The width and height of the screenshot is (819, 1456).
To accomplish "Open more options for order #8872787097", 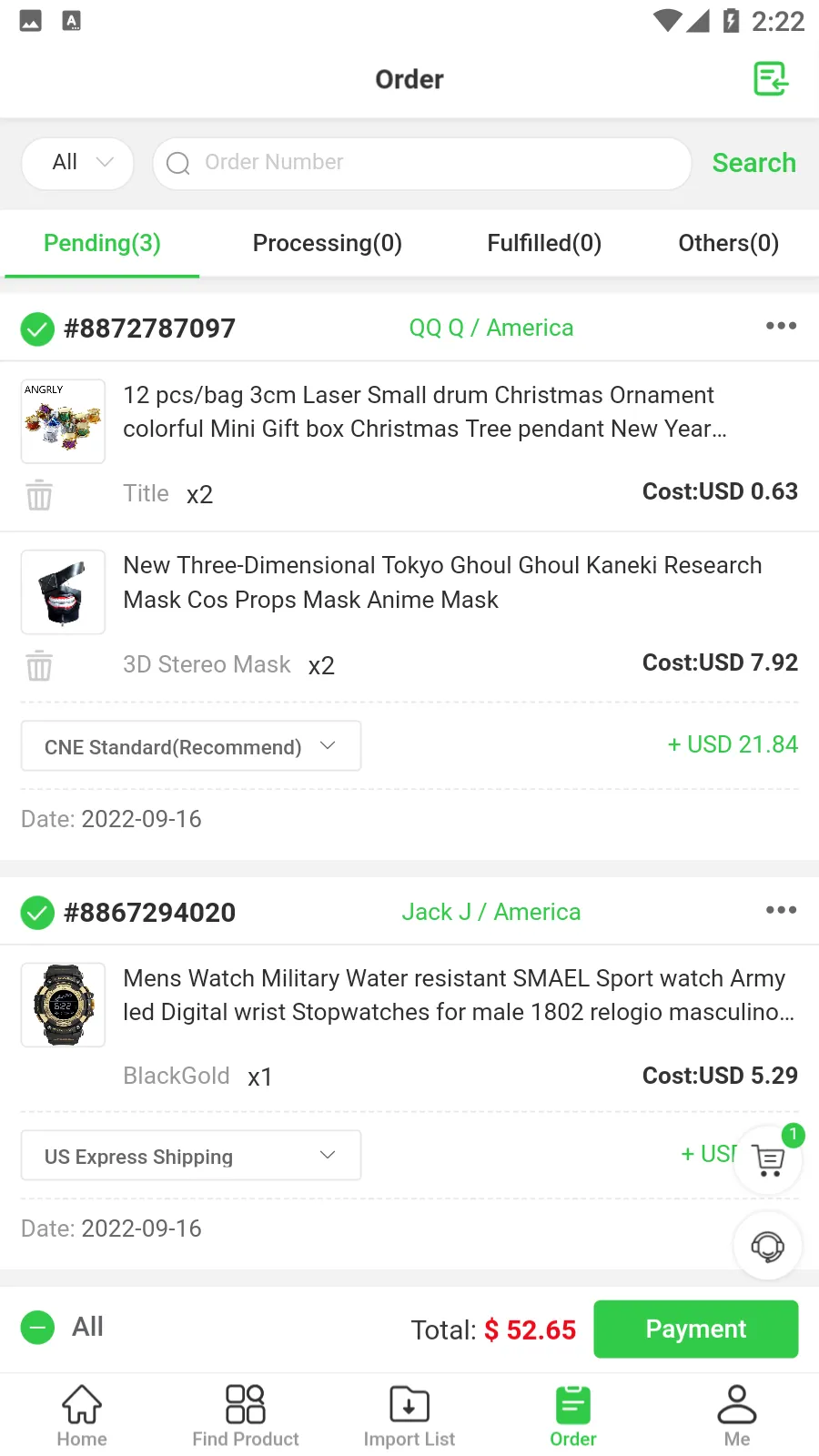I will click(x=781, y=326).
